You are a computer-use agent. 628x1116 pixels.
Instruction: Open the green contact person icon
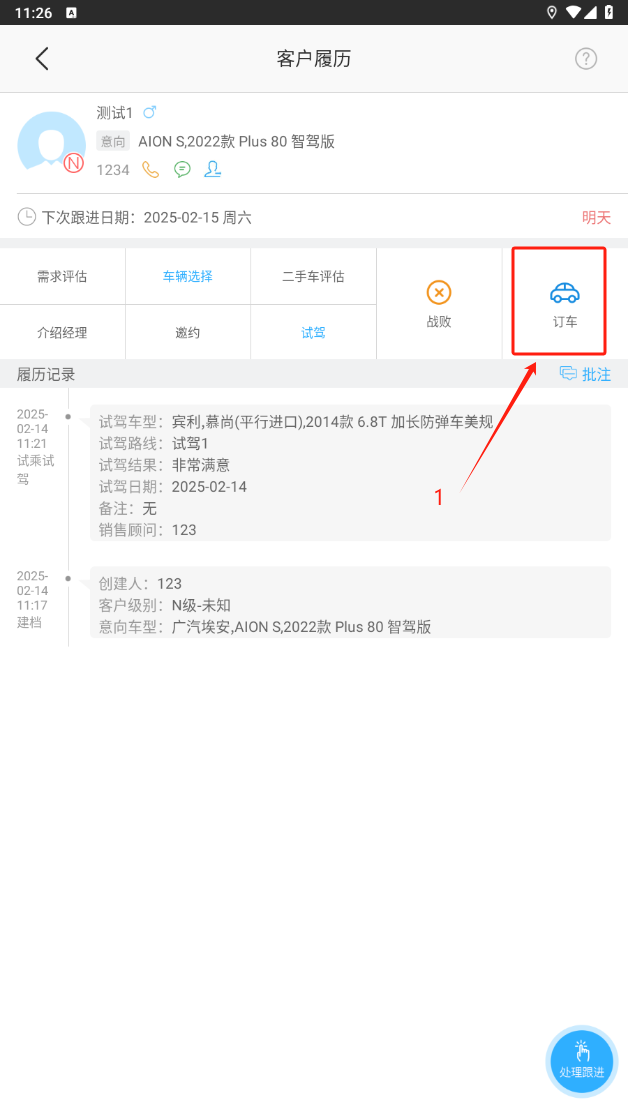click(212, 169)
